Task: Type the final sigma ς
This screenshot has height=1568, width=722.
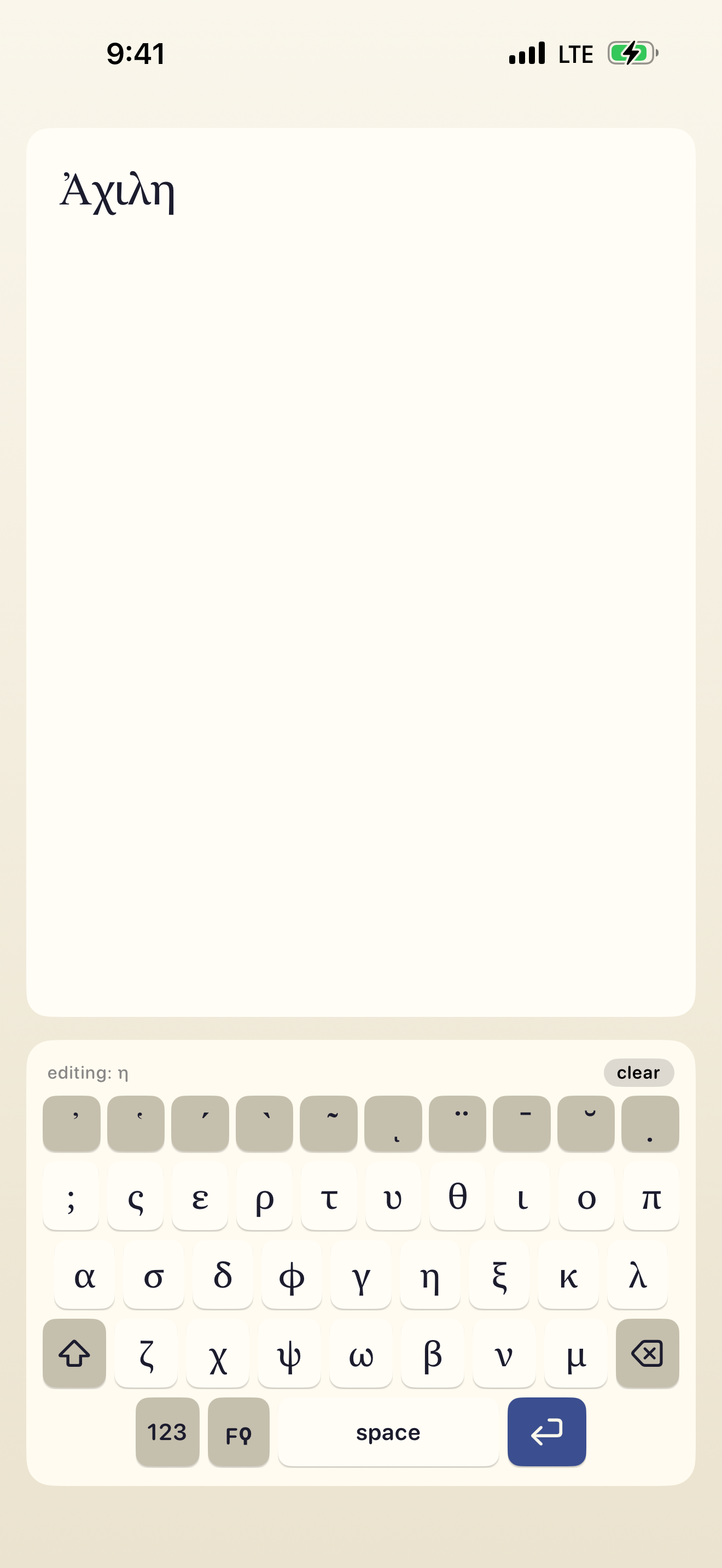Action: (136, 1198)
